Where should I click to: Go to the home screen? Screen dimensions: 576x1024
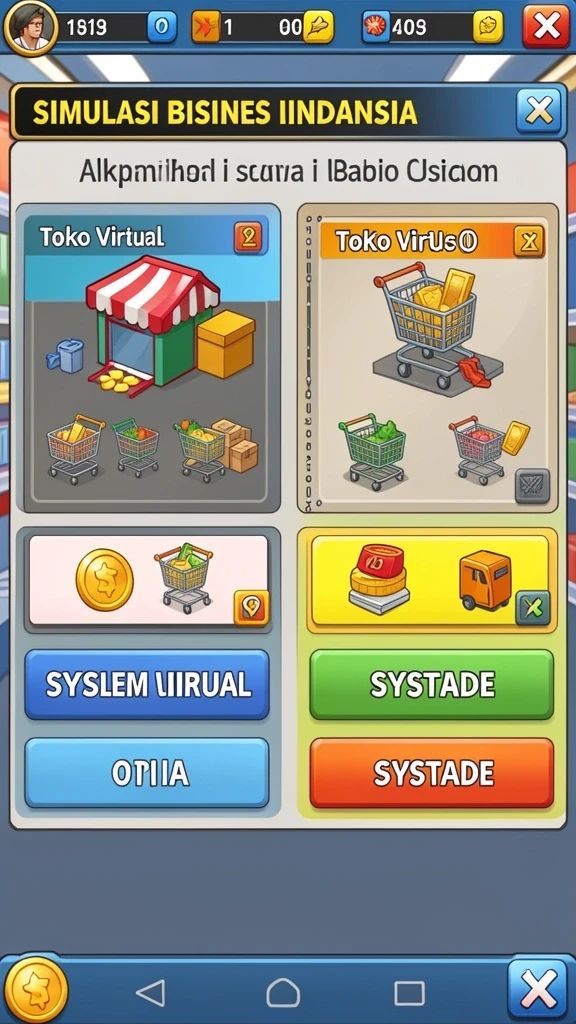[x=283, y=993]
